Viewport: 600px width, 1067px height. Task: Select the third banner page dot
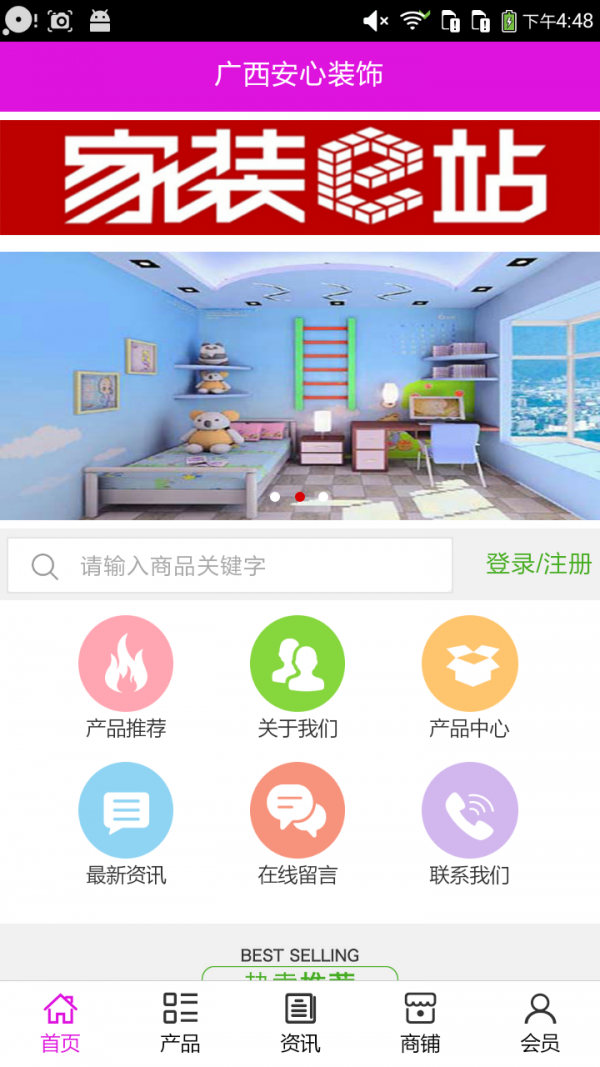323,497
